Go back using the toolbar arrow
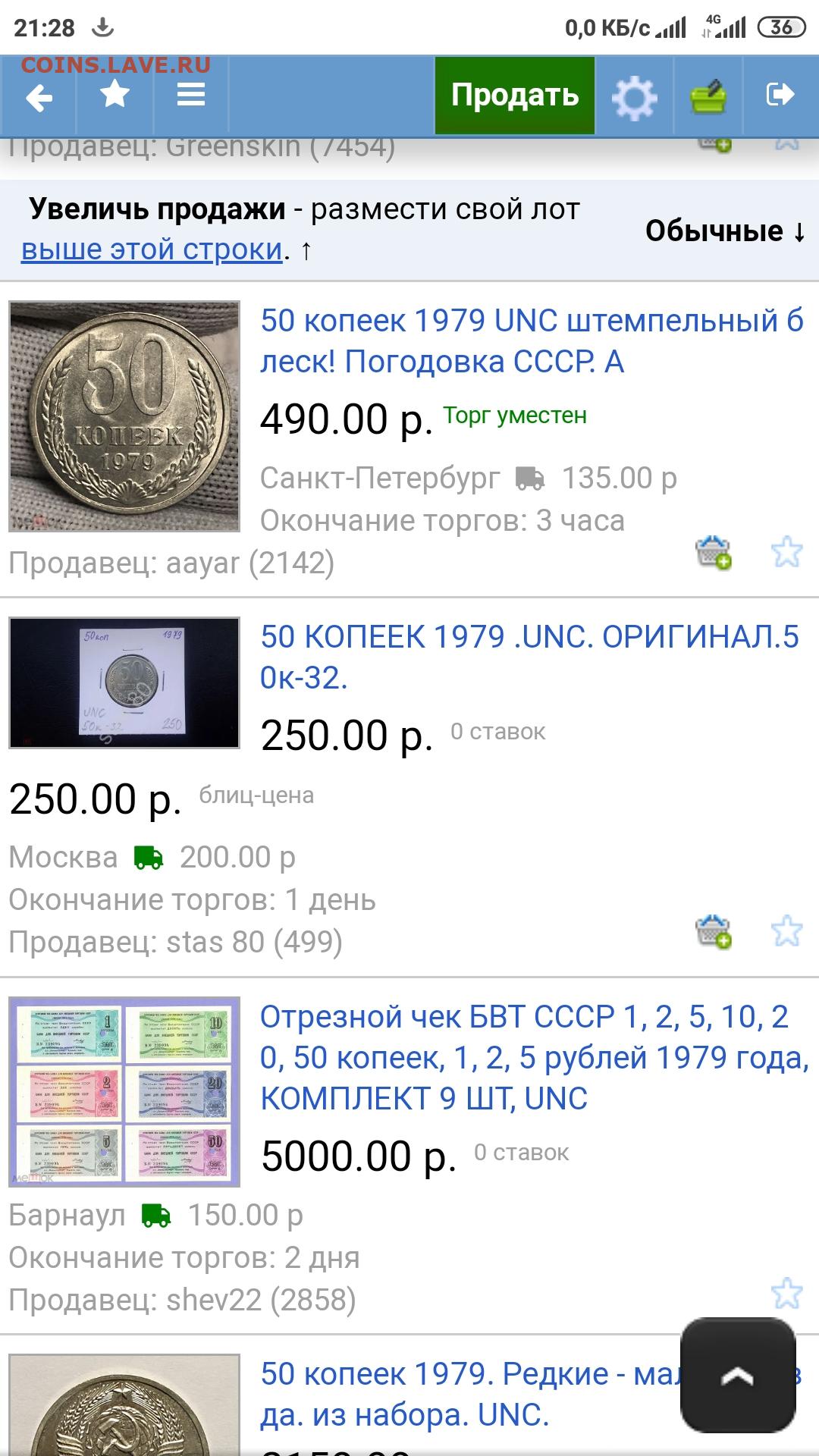Screen dimensions: 819x1456 (38, 96)
